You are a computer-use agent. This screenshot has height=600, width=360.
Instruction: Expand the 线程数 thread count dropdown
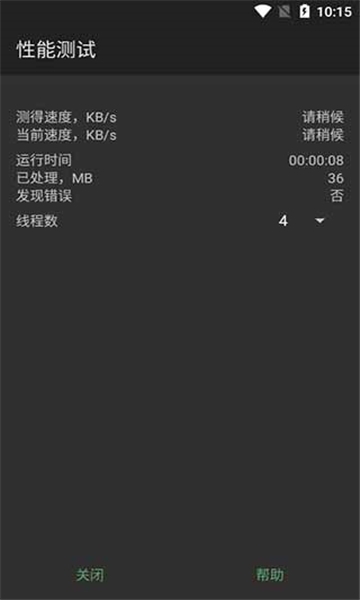302,221
